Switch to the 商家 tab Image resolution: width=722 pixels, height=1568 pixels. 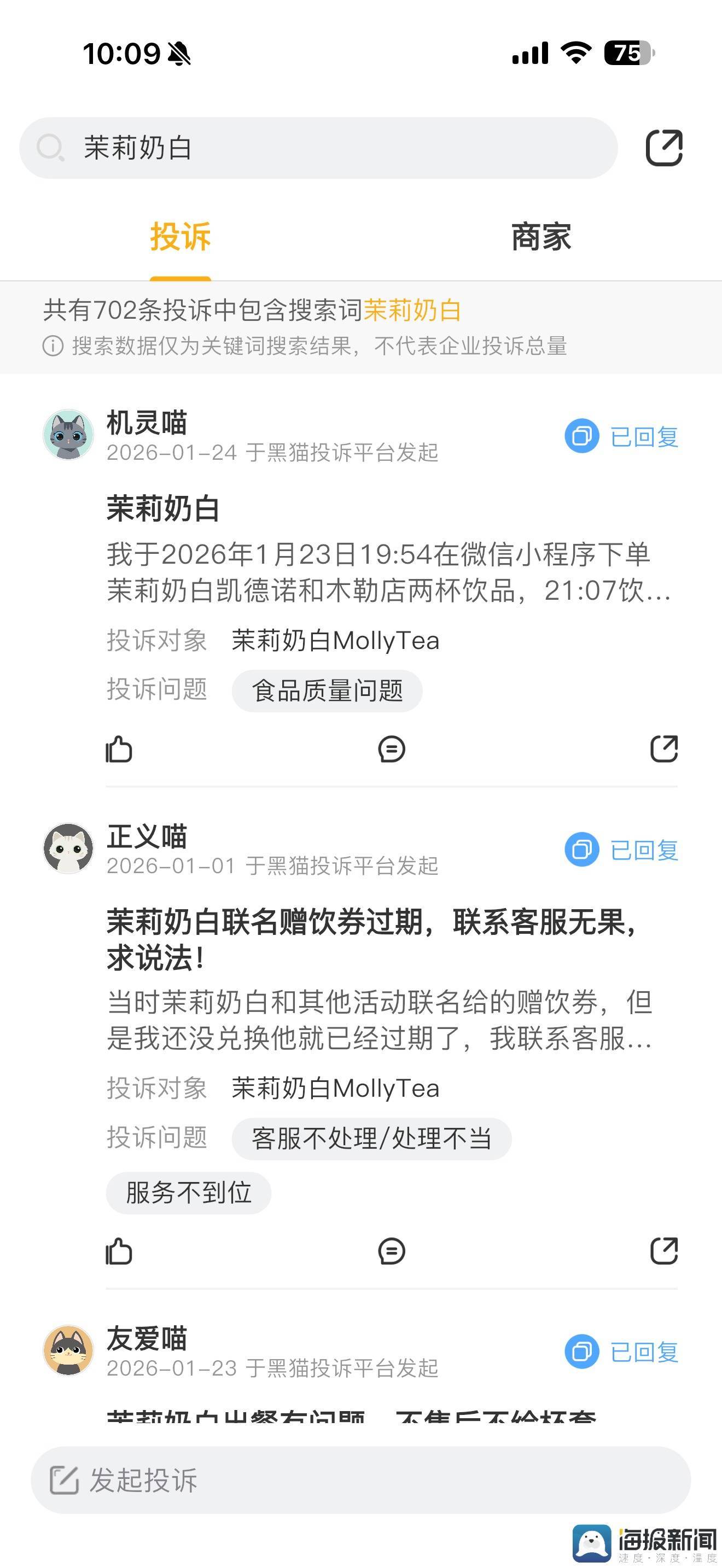(x=540, y=237)
